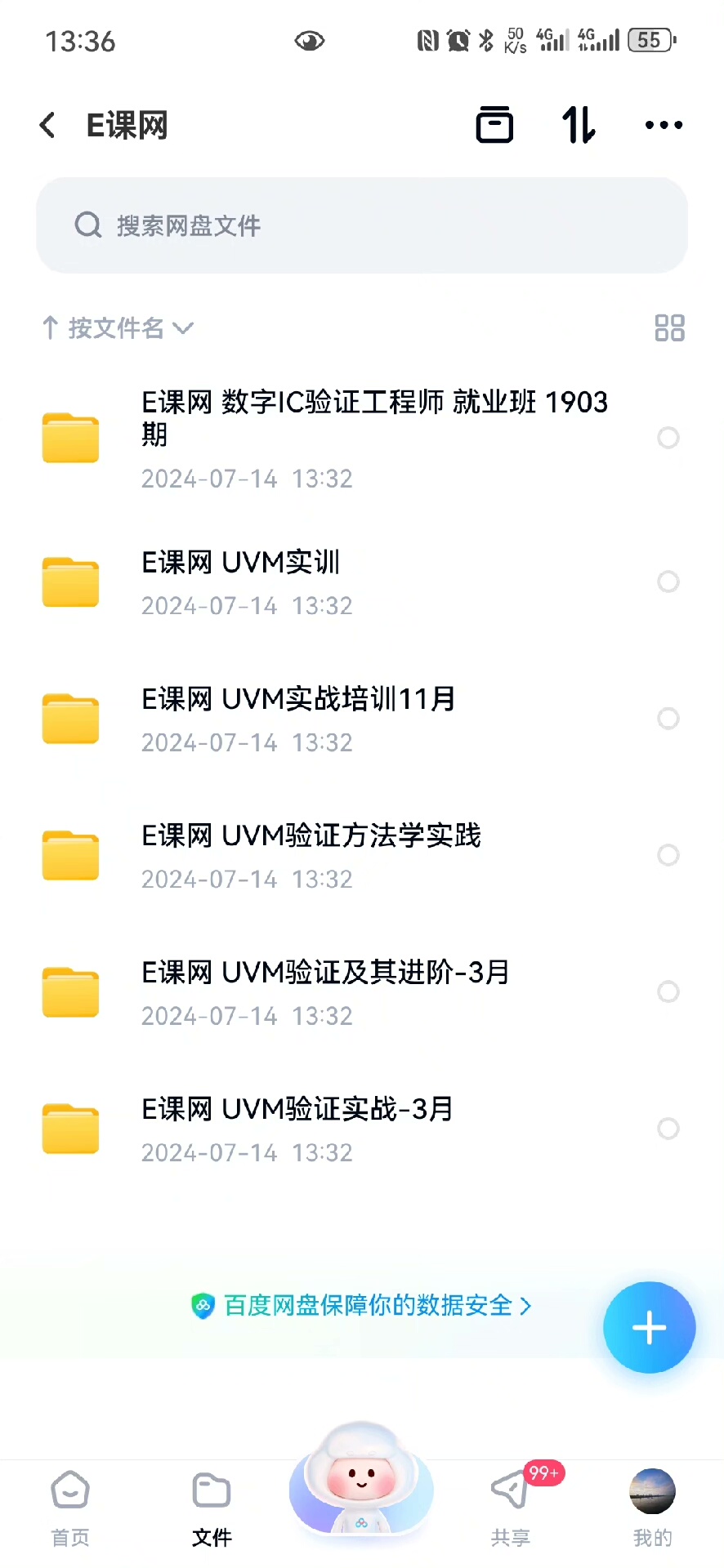The height and width of the screenshot is (1568, 724).
Task: Go back from the E课网 folder
Action: coord(48,126)
